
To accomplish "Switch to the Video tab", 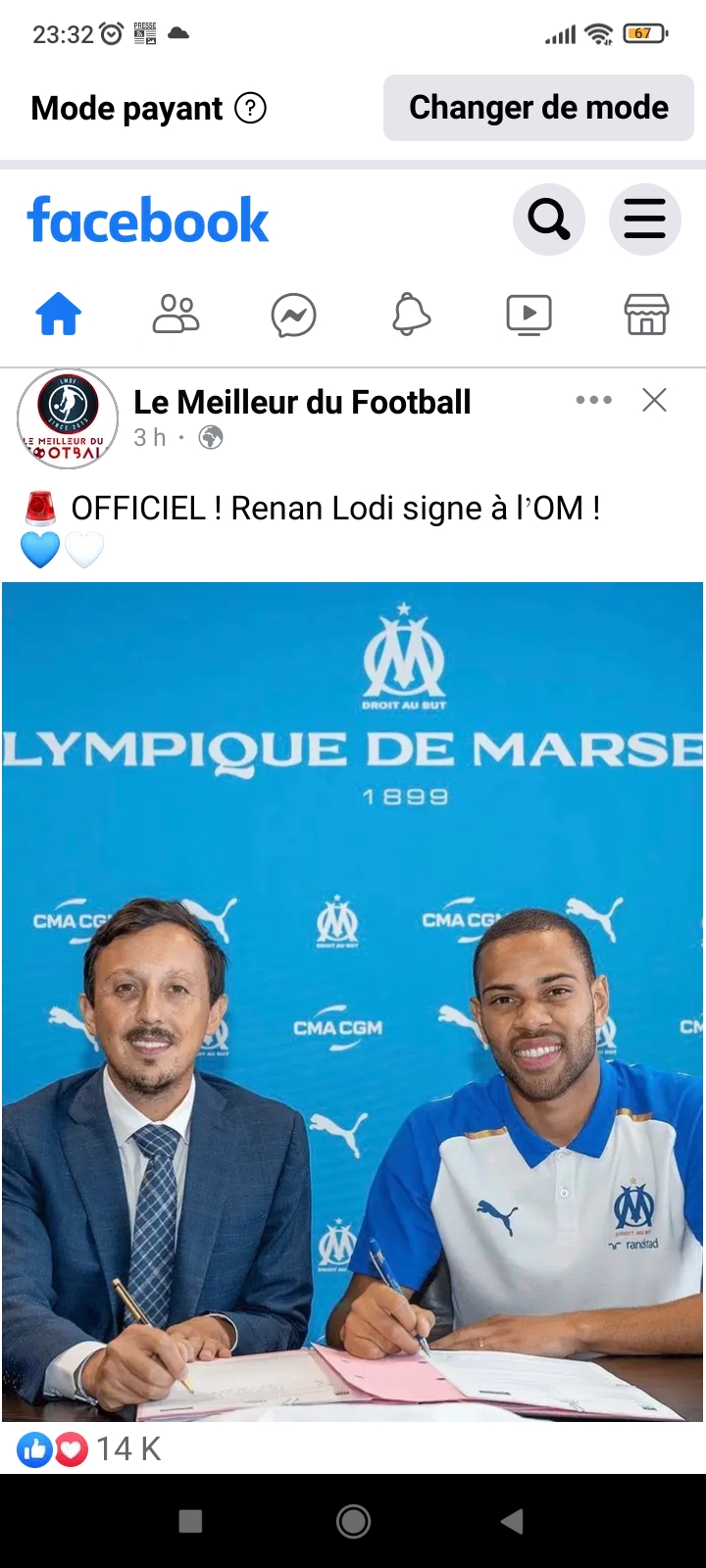I will [529, 316].
